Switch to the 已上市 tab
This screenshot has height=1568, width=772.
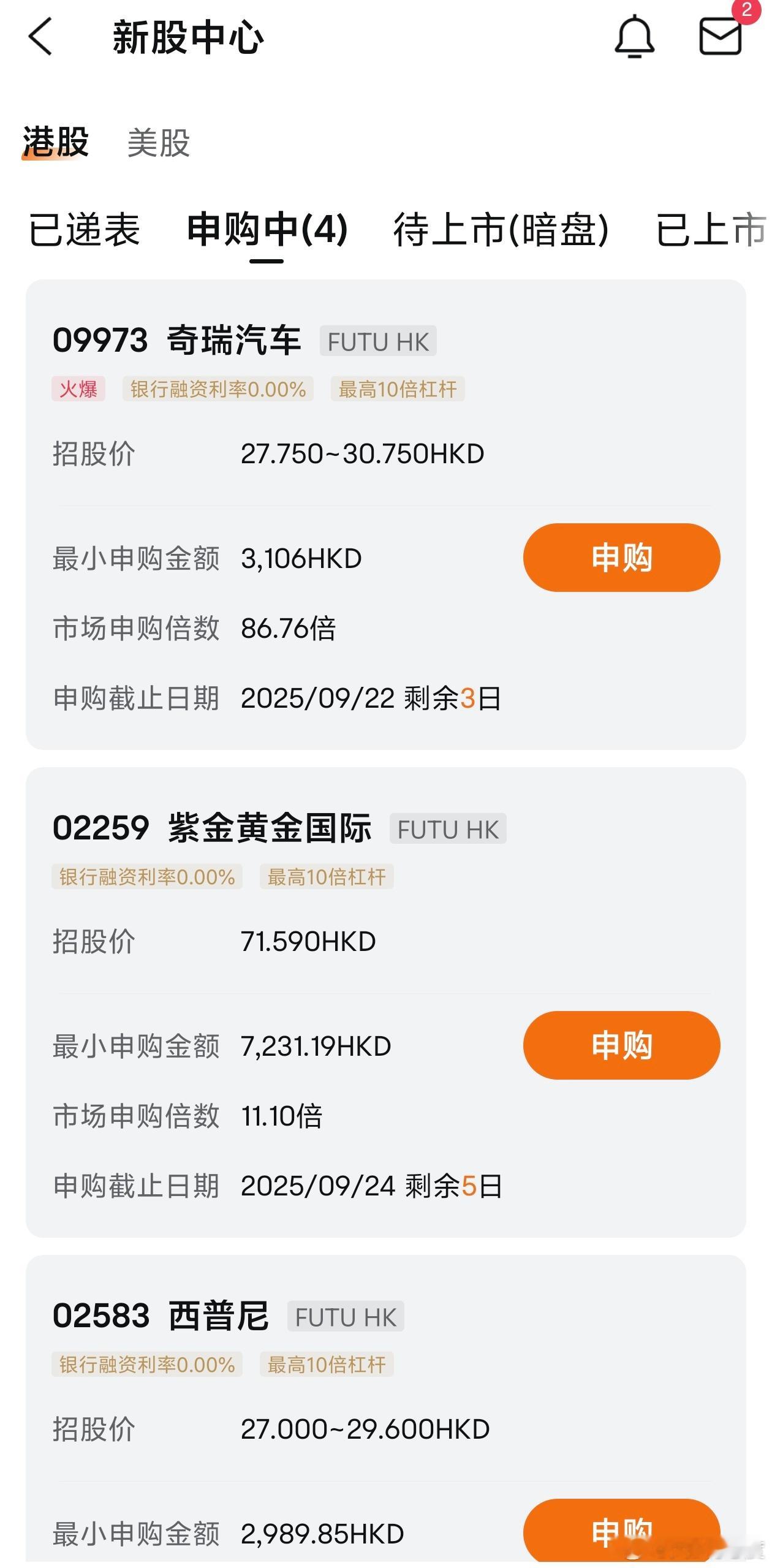(x=711, y=230)
